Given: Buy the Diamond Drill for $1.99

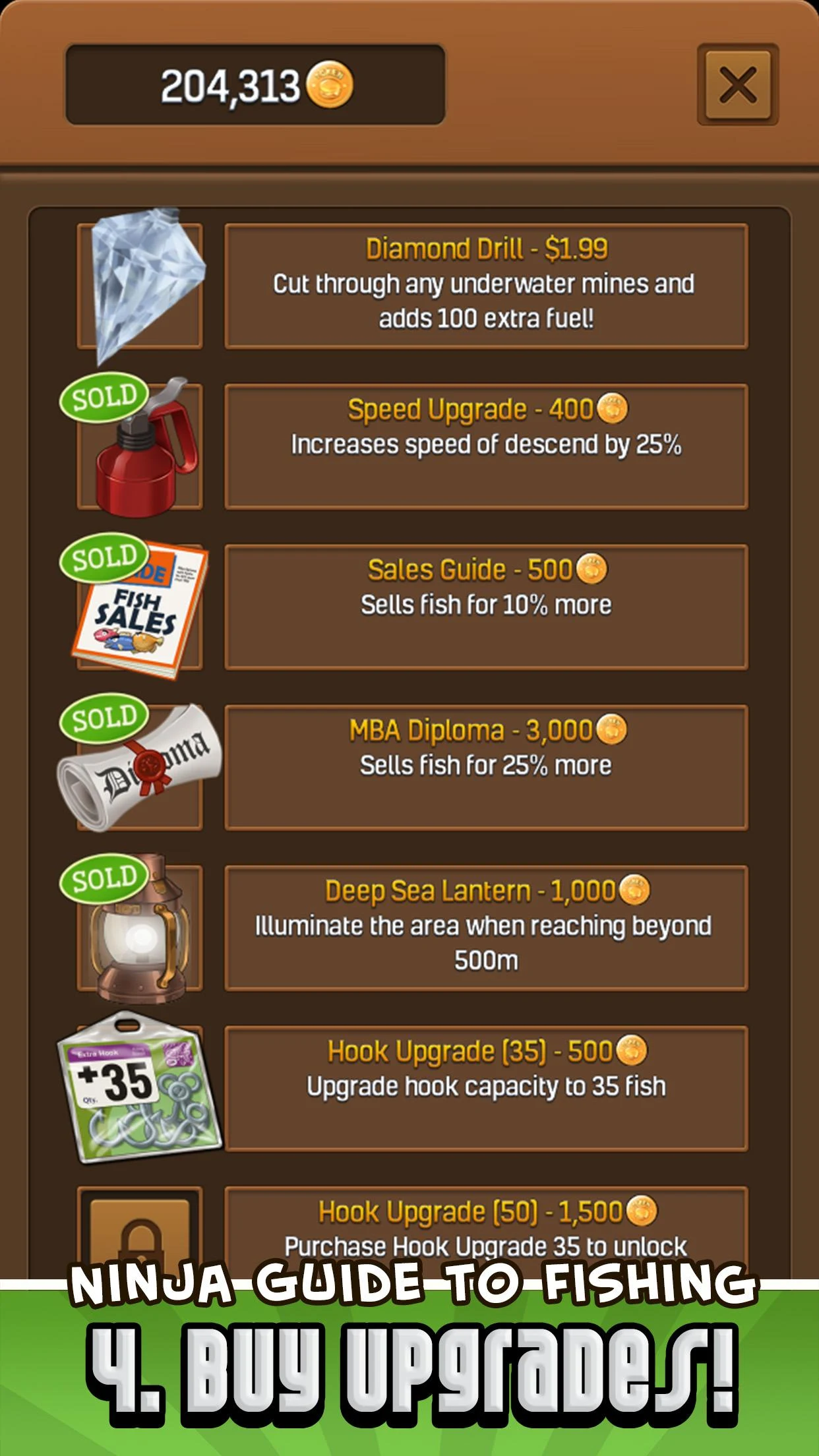Looking at the screenshot, I should 486,286.
